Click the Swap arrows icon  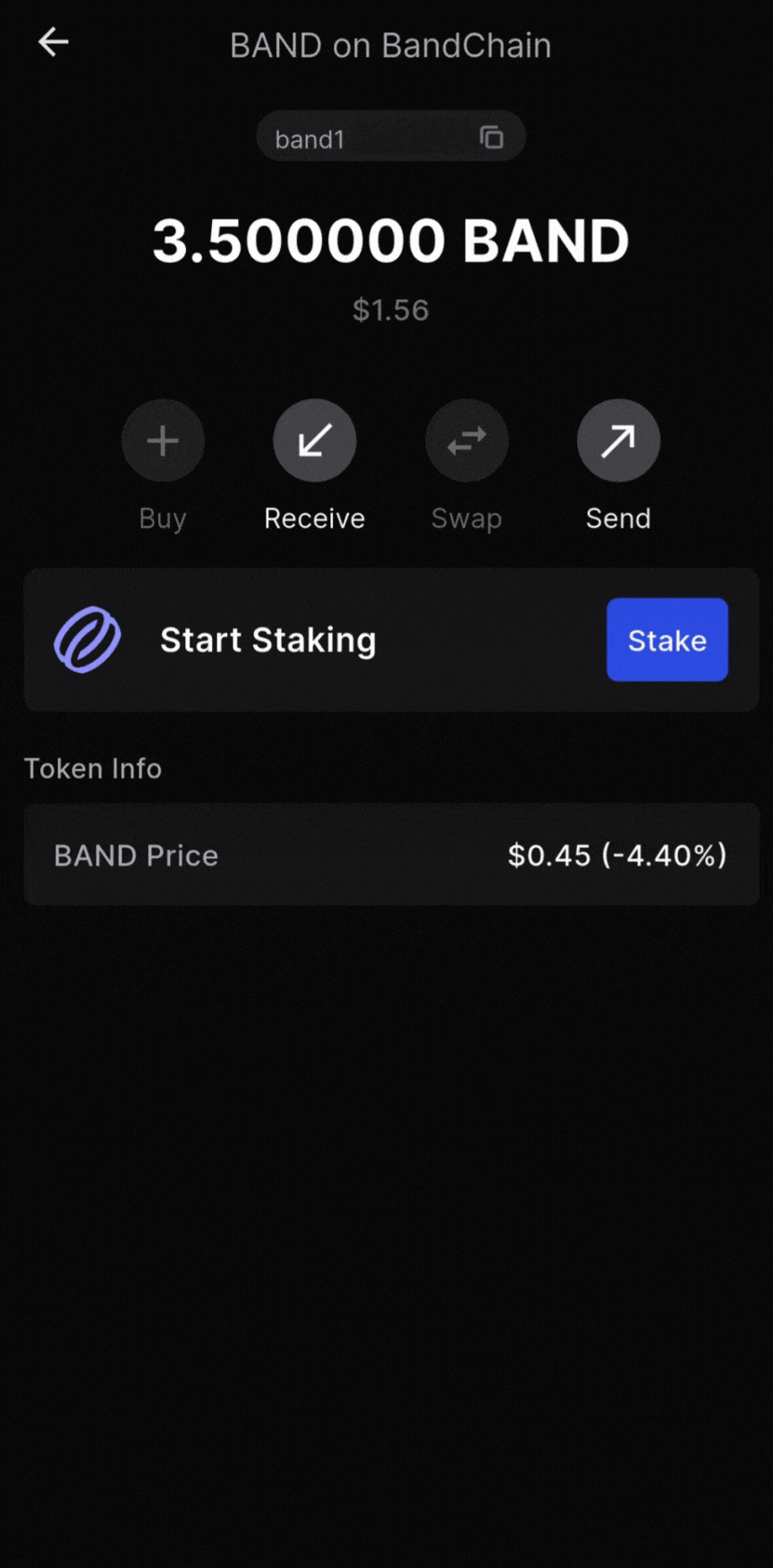click(x=466, y=440)
